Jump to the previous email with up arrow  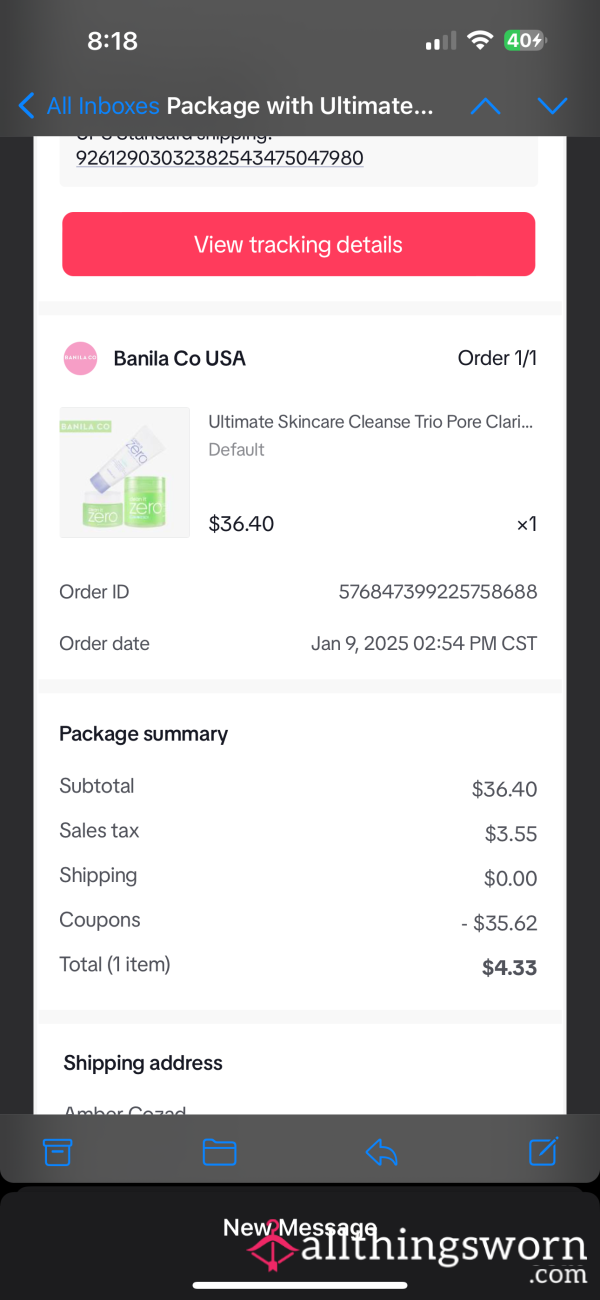tap(485, 106)
